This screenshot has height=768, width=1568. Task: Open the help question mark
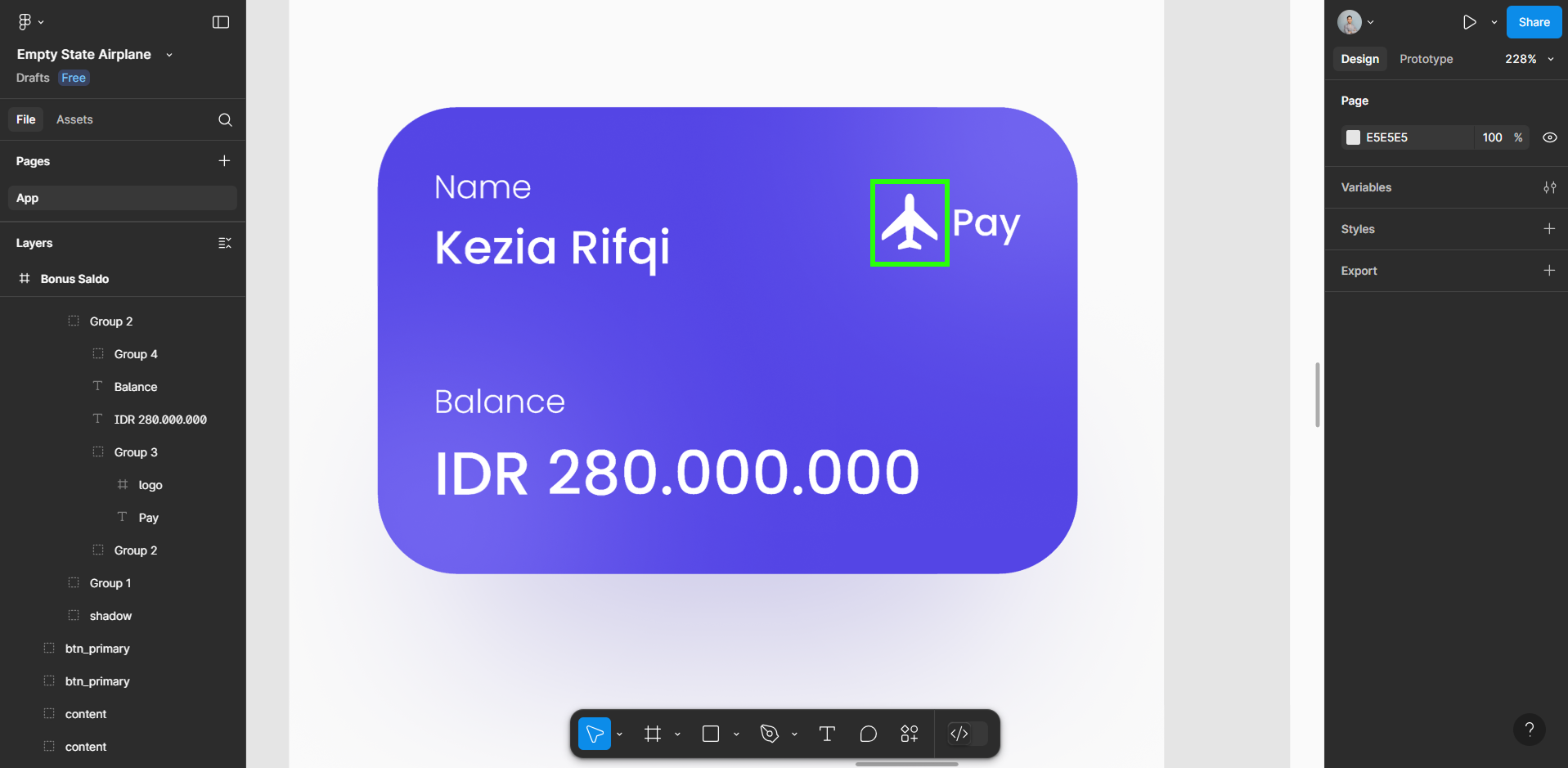click(x=1529, y=729)
